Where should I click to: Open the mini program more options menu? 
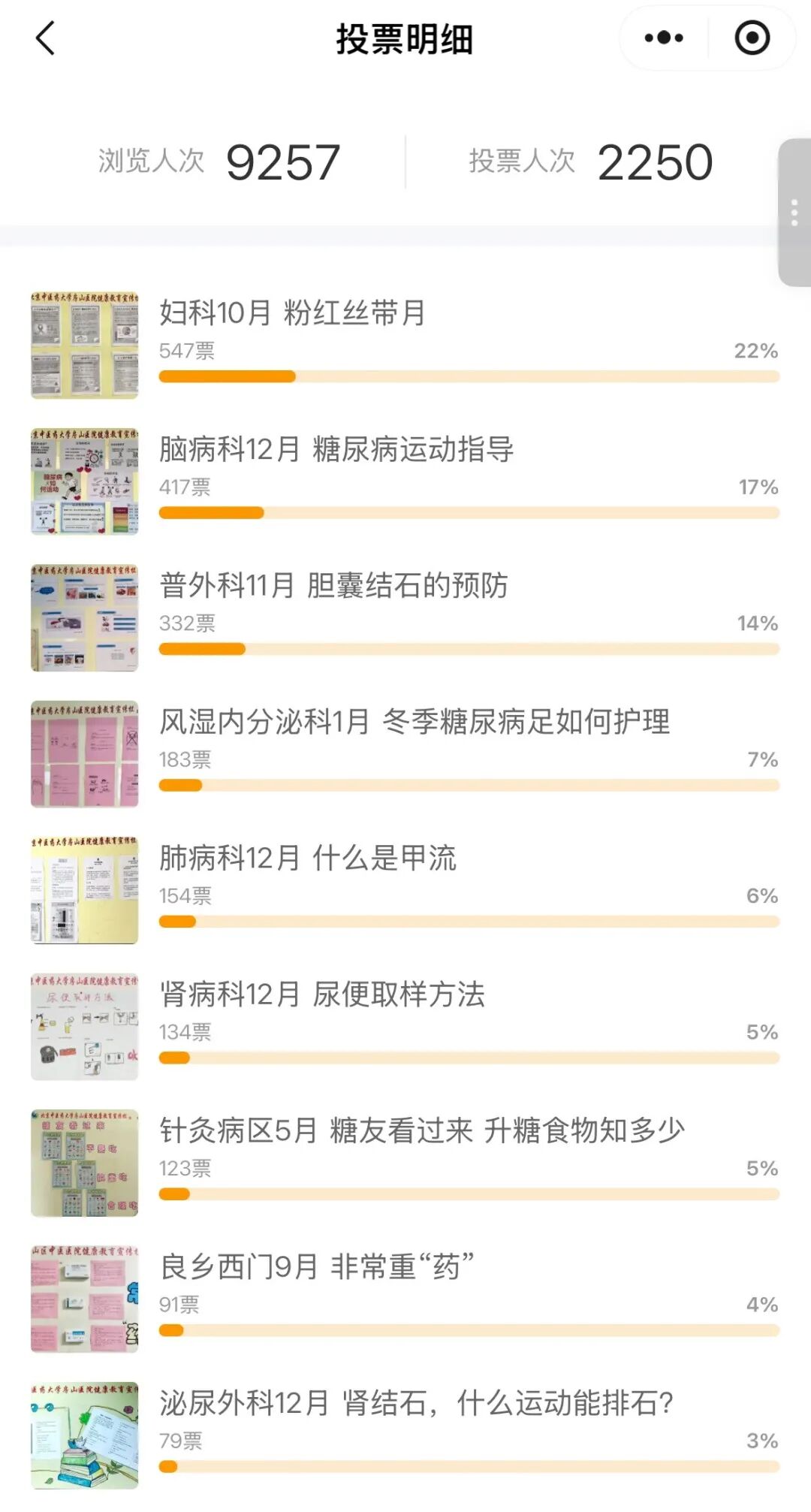pos(664,38)
